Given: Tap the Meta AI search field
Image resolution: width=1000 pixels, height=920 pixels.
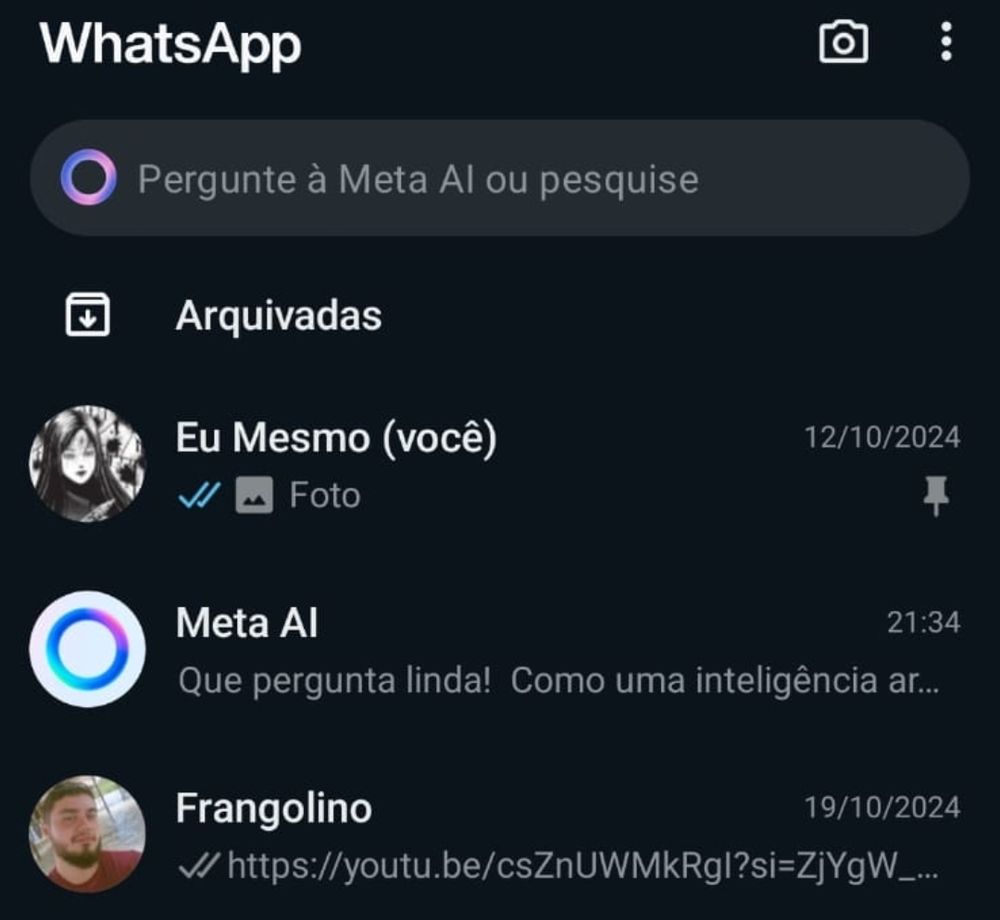Looking at the screenshot, I should pos(500,179).
